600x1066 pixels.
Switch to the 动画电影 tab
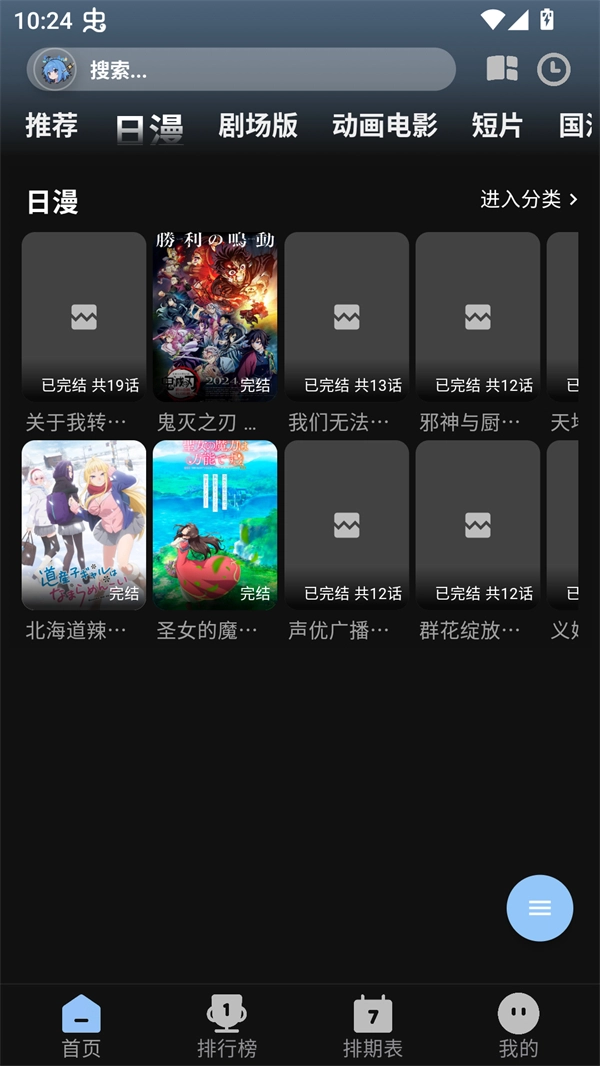coord(385,126)
